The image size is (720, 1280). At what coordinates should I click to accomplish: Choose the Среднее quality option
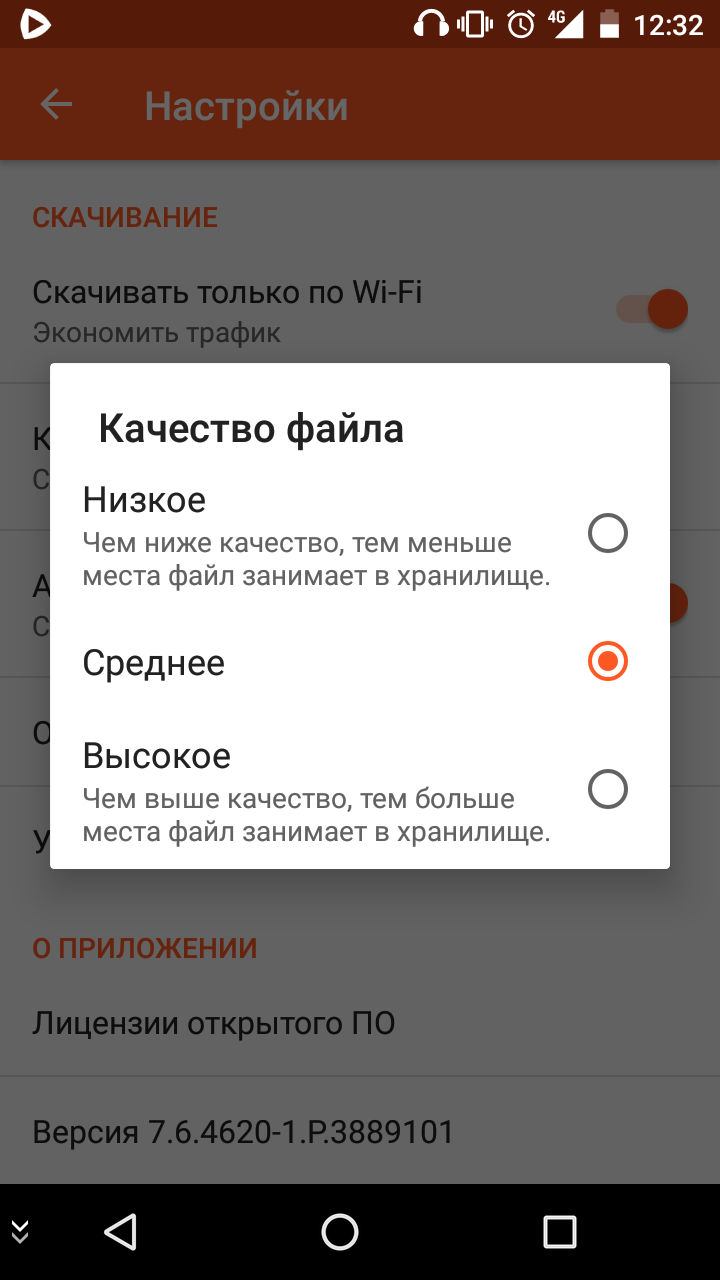click(x=360, y=662)
